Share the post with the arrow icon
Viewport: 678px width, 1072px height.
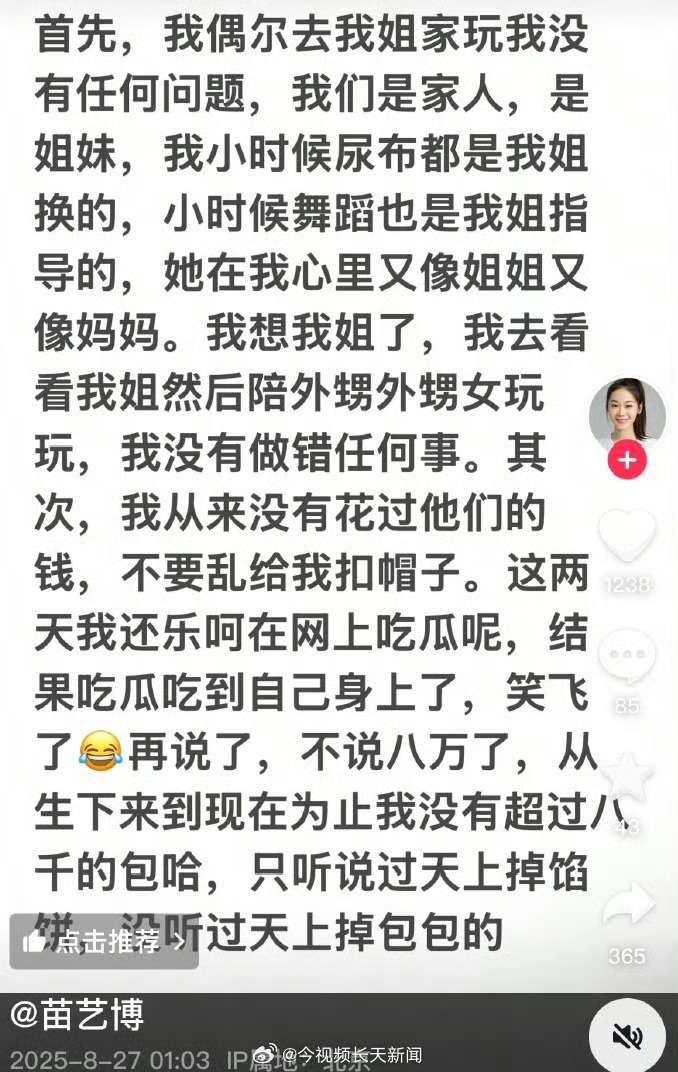pyautogui.click(x=627, y=903)
